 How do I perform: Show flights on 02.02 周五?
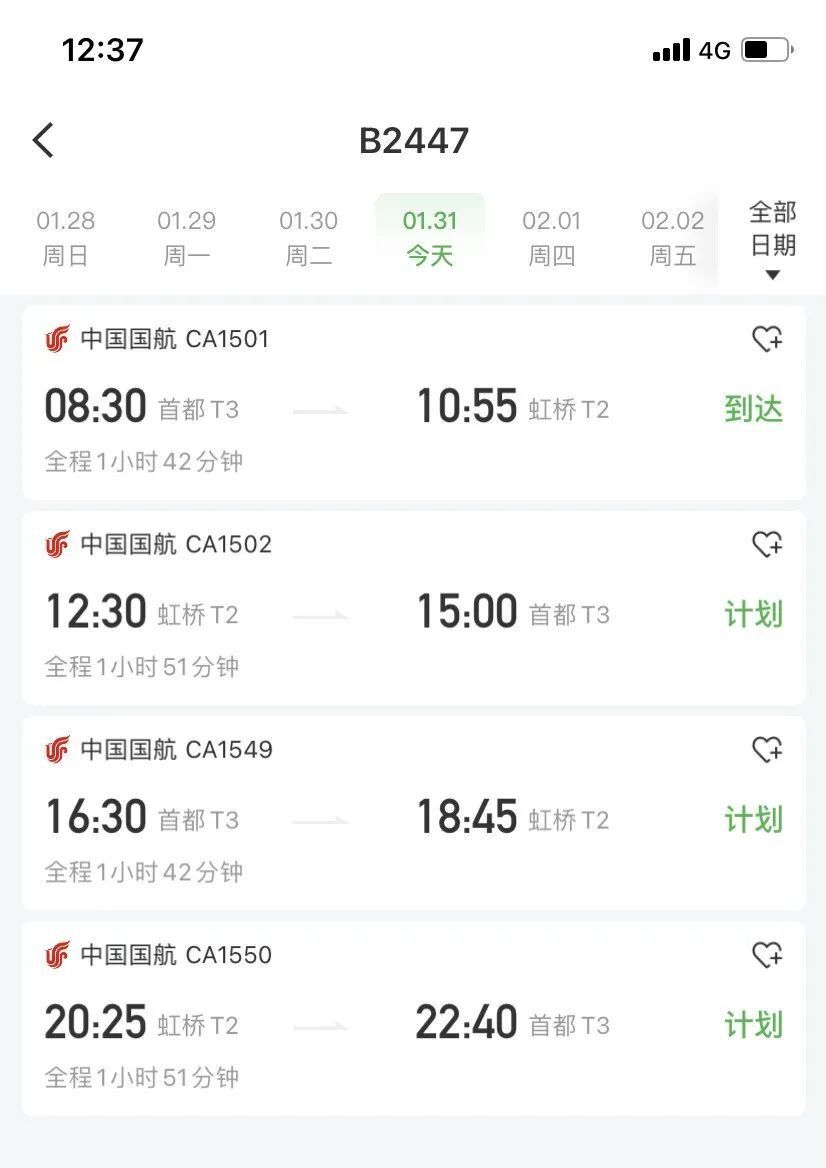coord(672,238)
